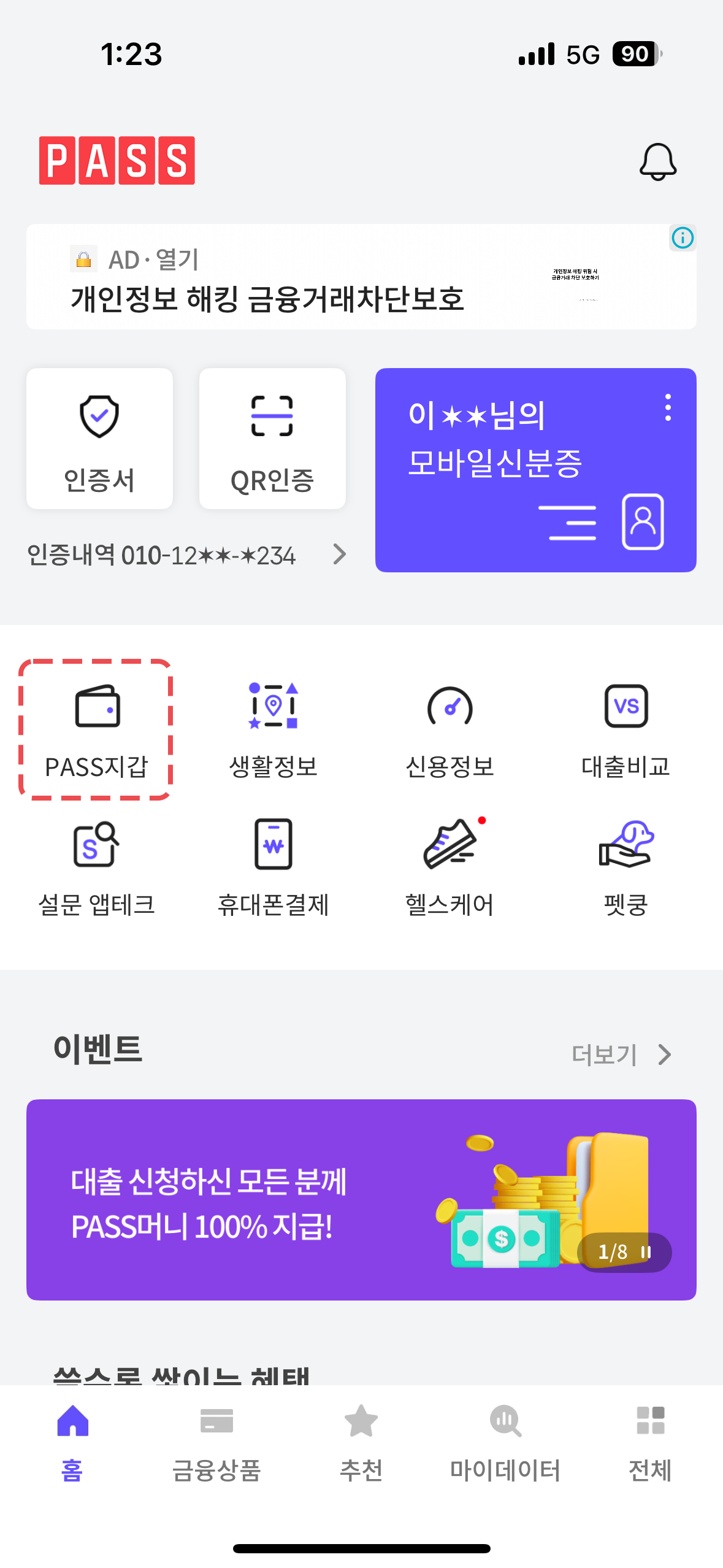This screenshot has height=1568, width=723.
Task: Pause the event banner slideshow
Action: click(645, 1252)
